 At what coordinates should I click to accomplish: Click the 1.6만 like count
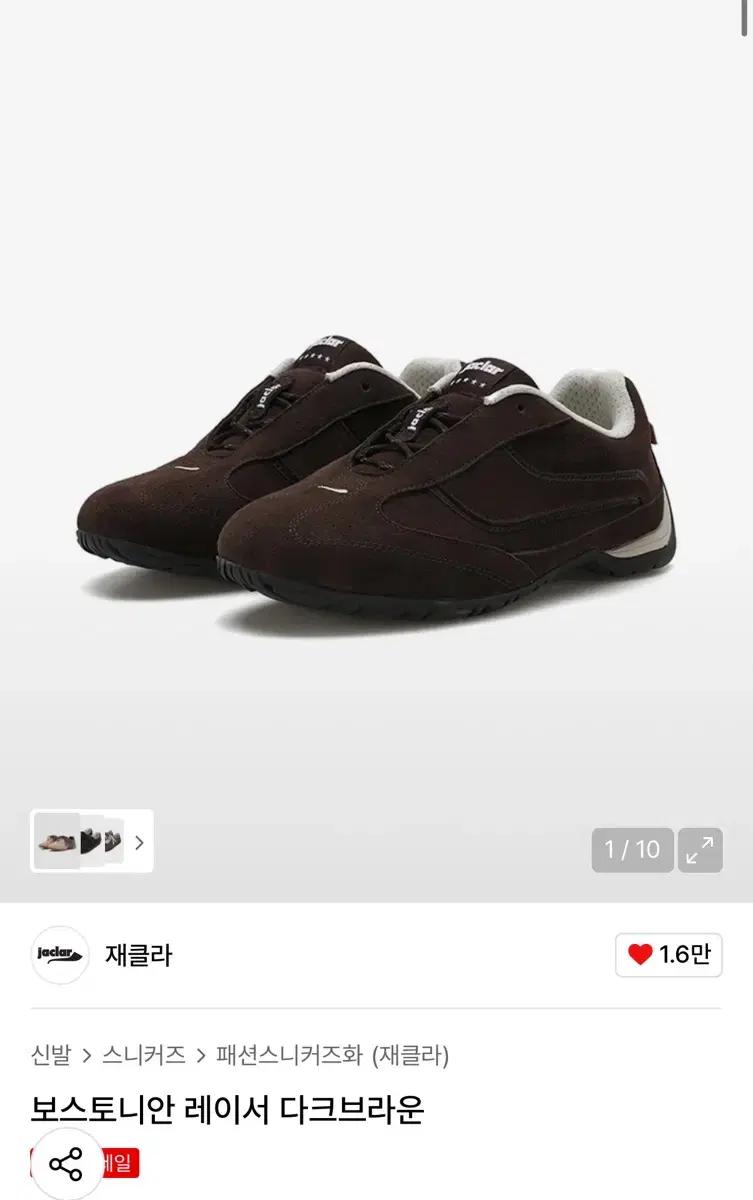click(x=687, y=953)
